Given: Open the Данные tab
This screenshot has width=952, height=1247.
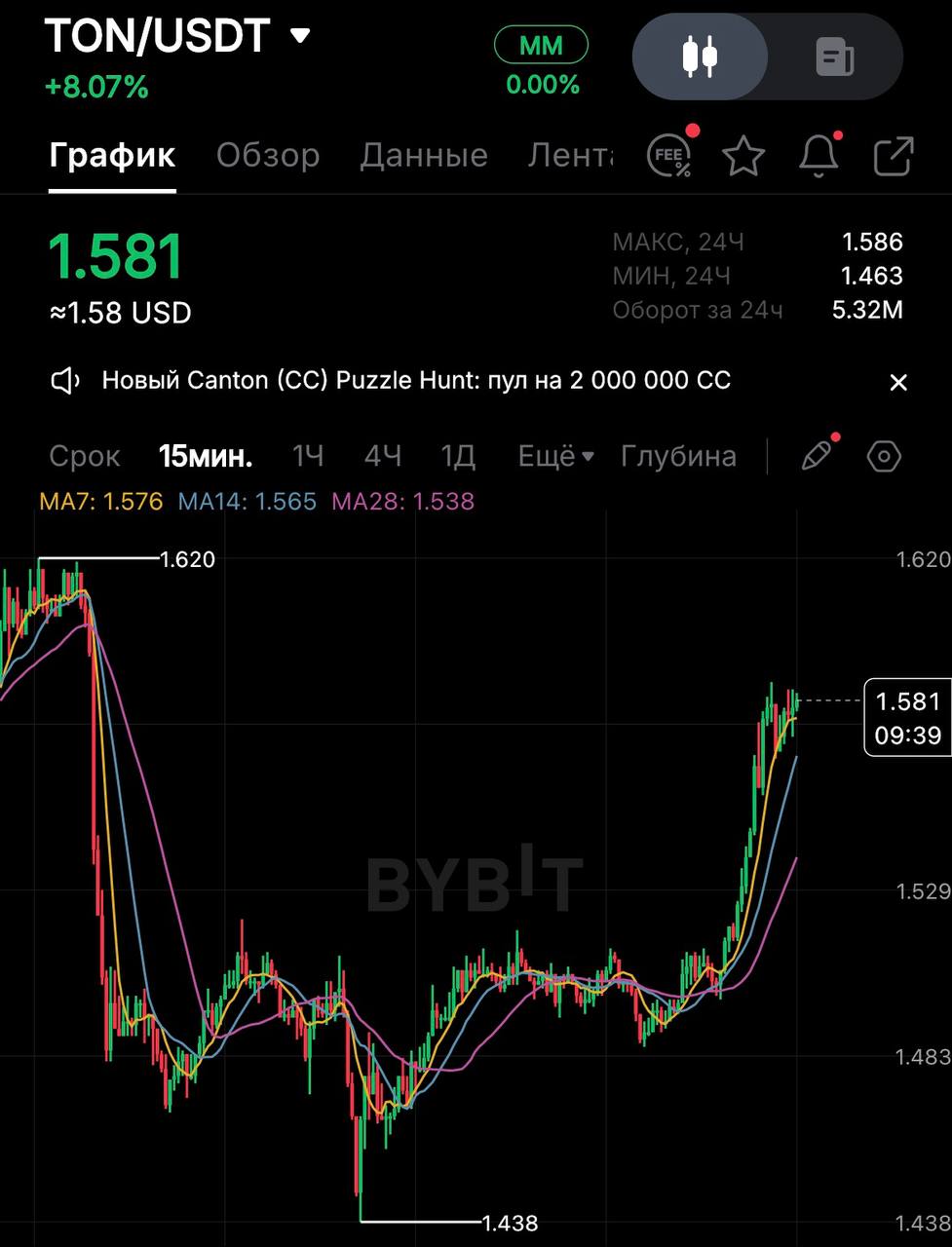Looking at the screenshot, I should click(x=424, y=155).
